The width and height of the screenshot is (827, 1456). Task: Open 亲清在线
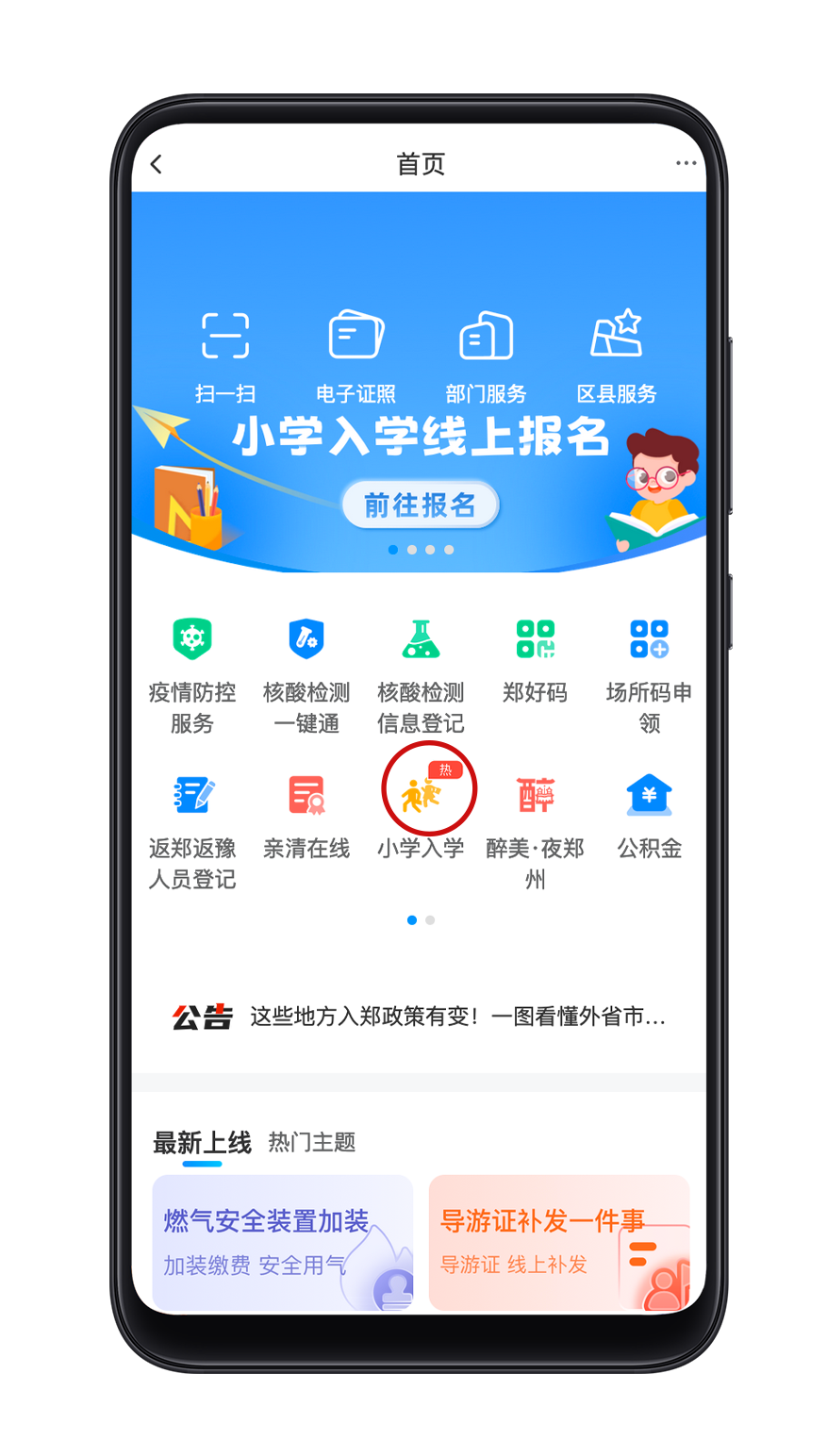point(306,816)
